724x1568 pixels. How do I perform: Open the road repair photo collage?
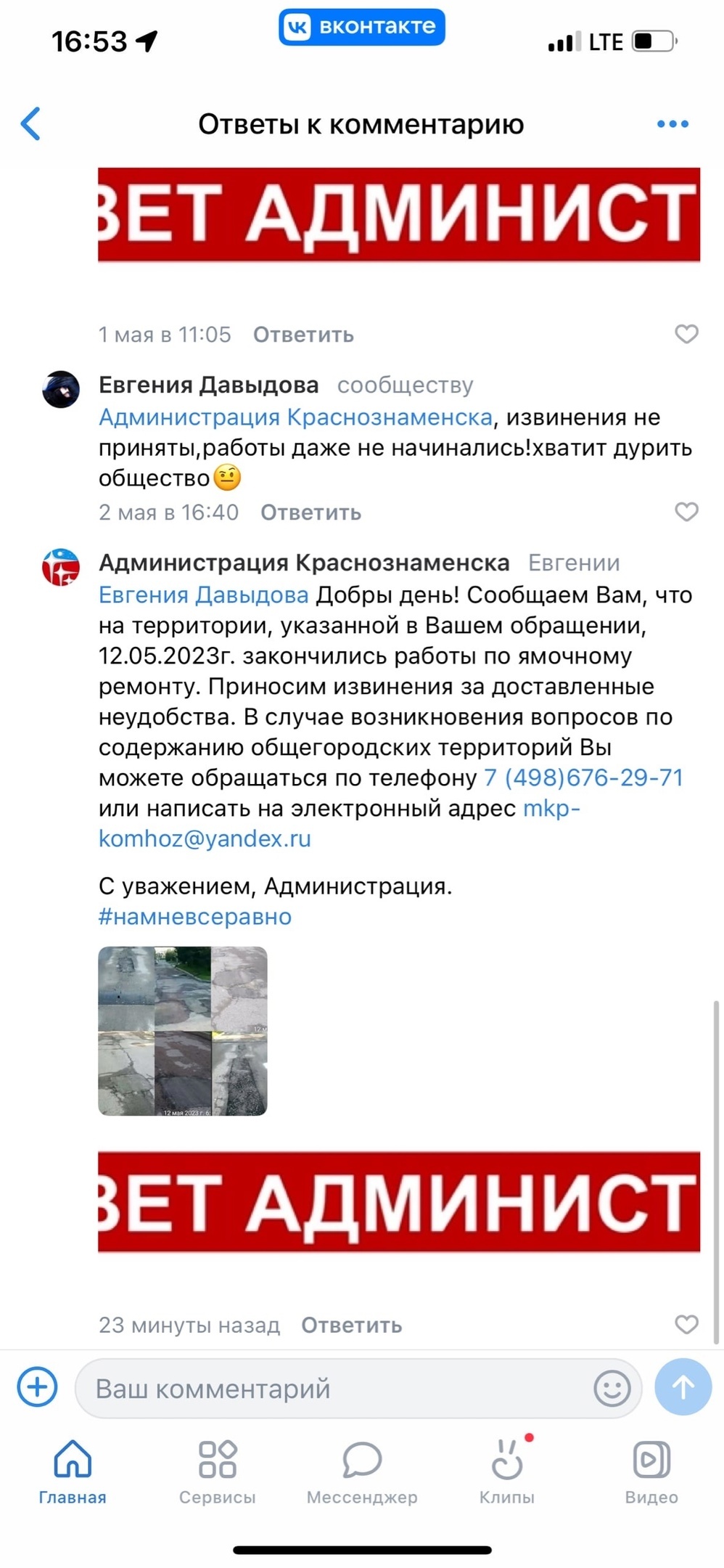pos(183,1031)
